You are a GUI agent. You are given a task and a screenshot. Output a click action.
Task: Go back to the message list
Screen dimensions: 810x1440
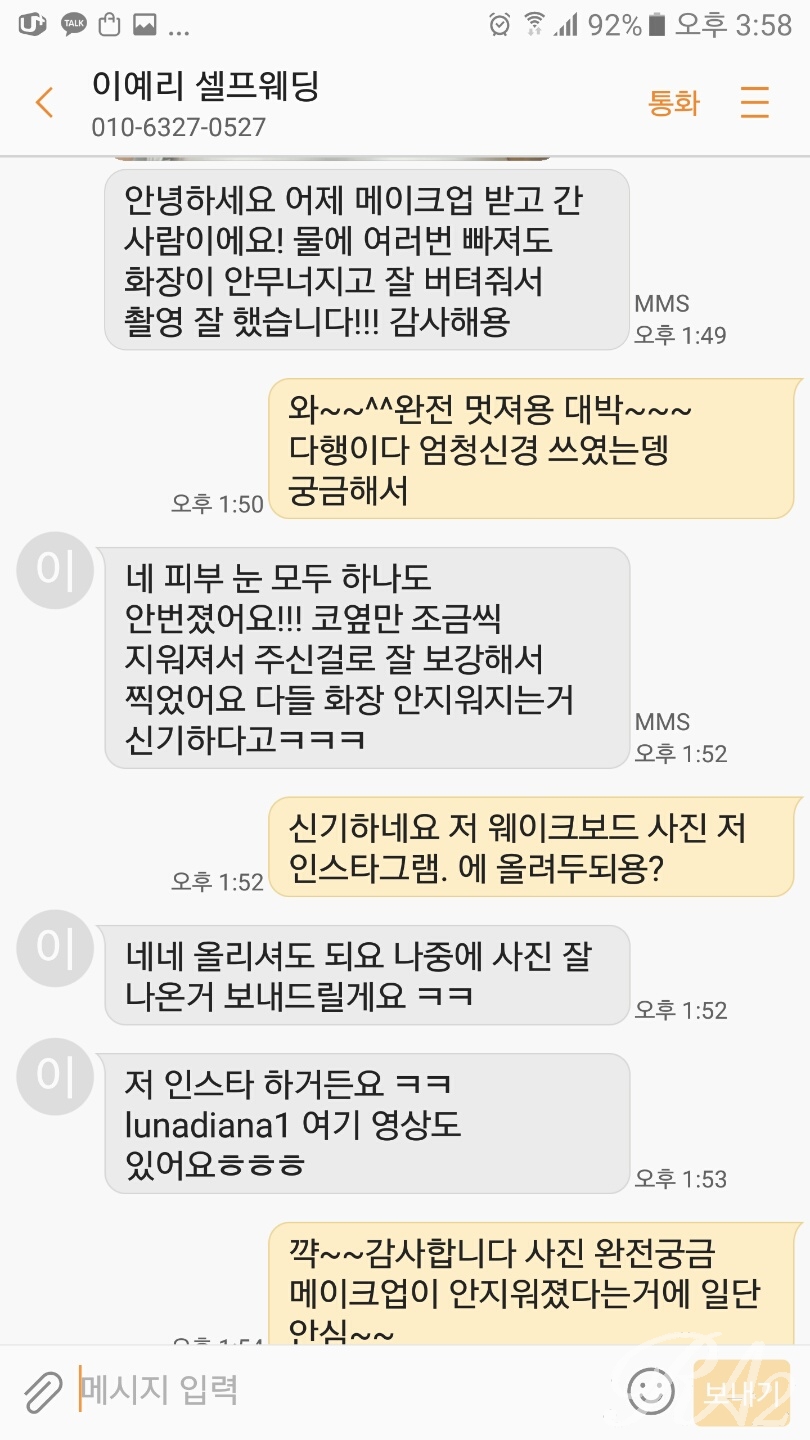pyautogui.click(x=44, y=102)
